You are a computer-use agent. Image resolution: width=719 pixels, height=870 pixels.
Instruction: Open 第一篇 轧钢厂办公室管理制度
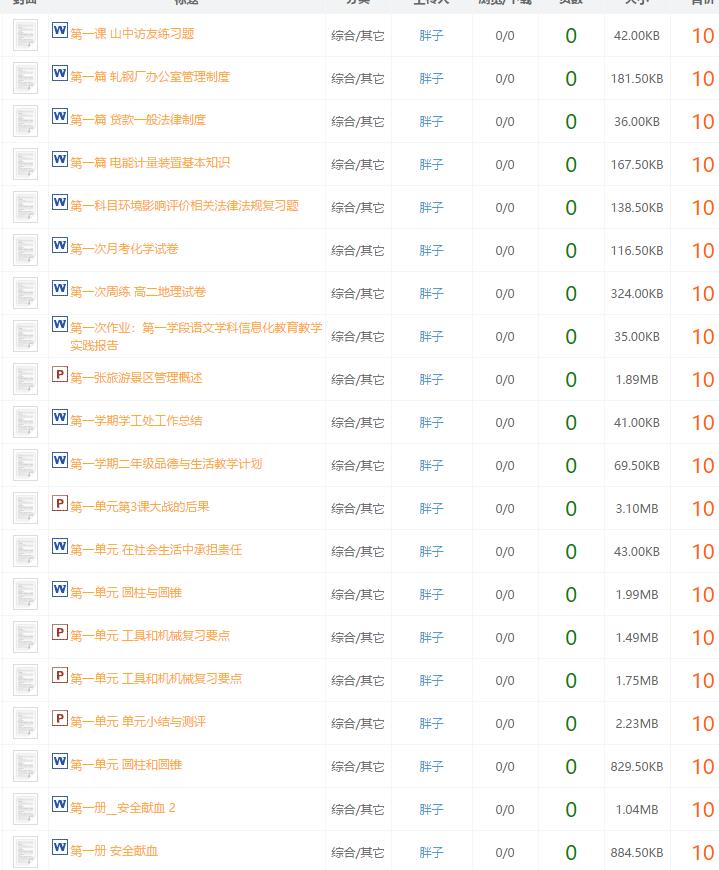[x=150, y=77]
